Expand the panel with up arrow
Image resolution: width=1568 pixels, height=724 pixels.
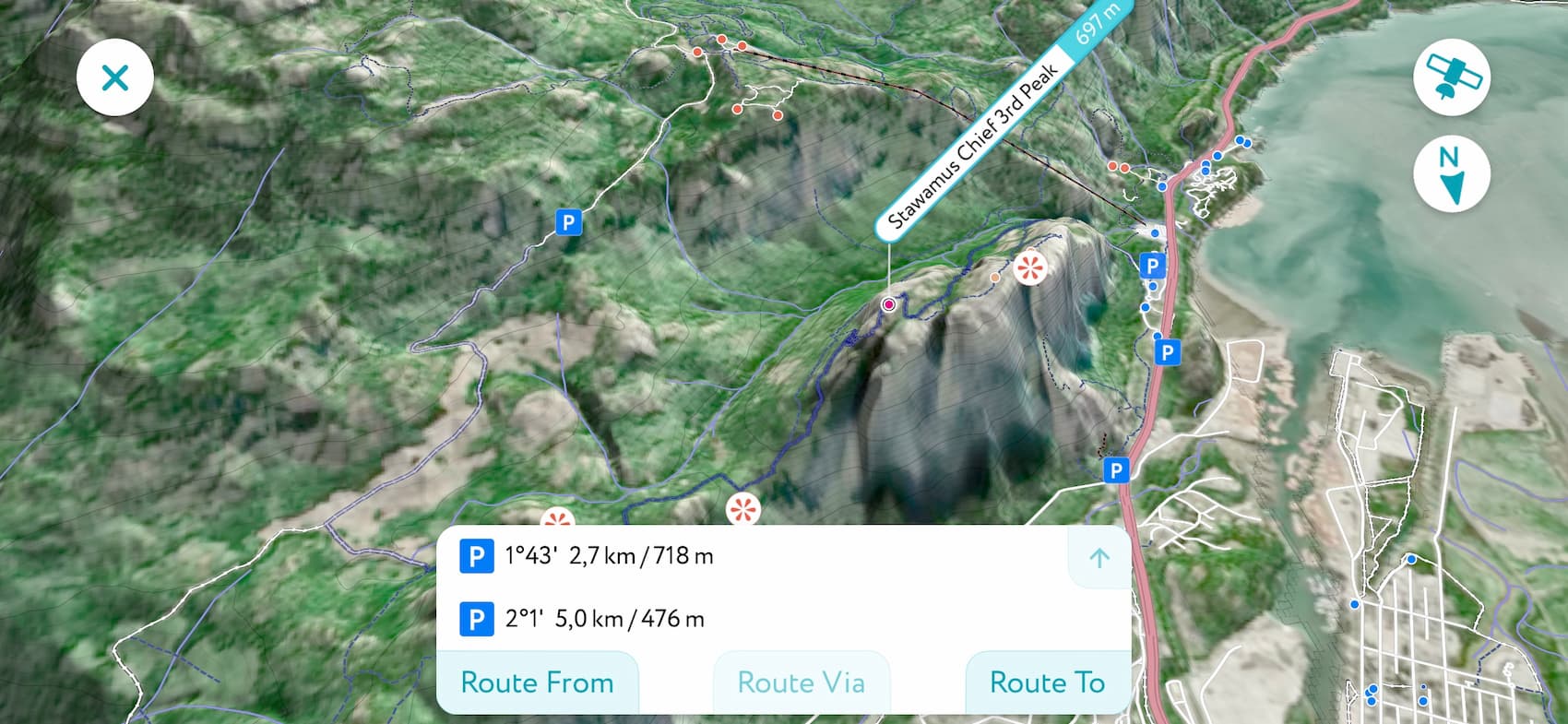click(1099, 557)
